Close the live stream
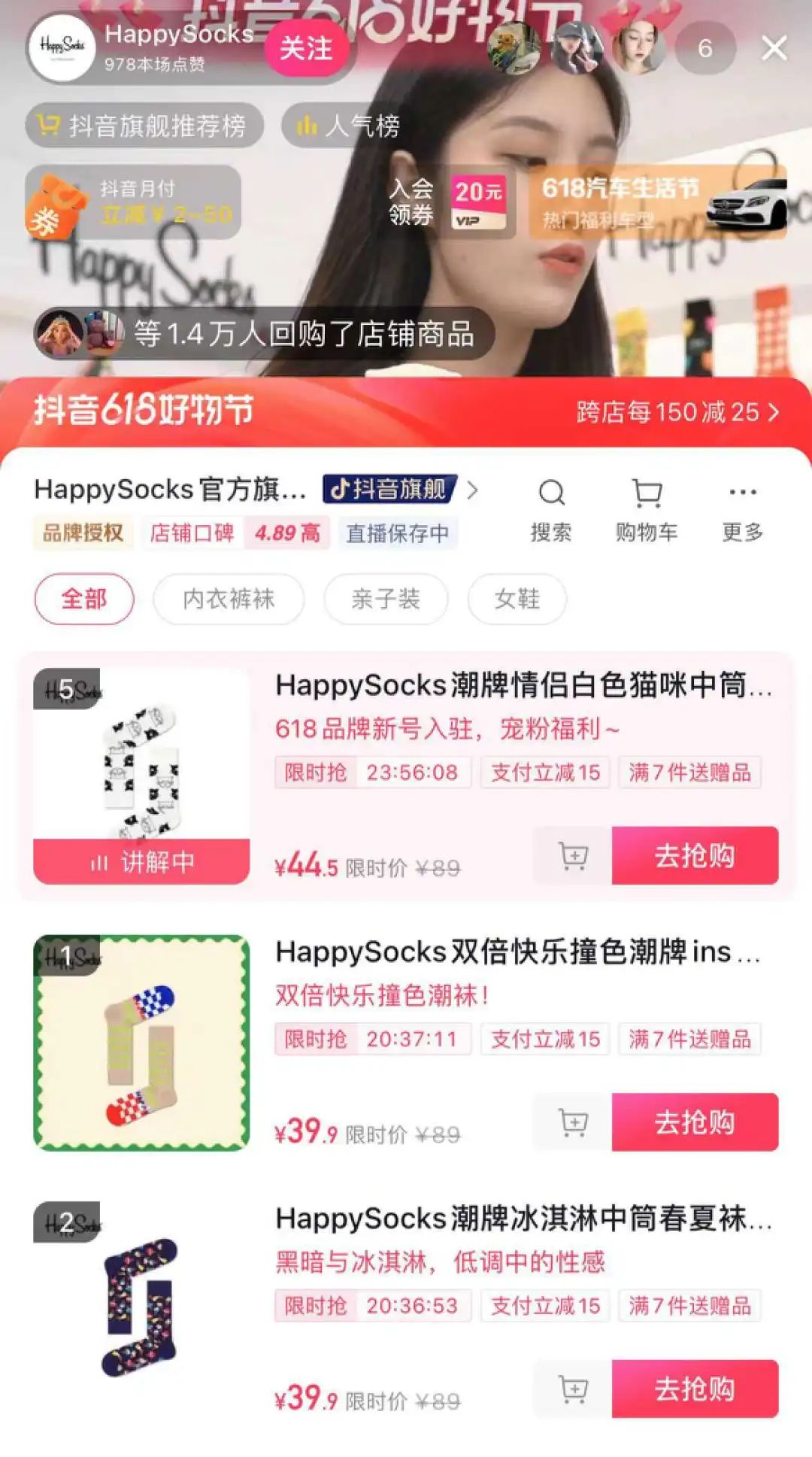This screenshot has width=812, height=1457. coord(774,49)
